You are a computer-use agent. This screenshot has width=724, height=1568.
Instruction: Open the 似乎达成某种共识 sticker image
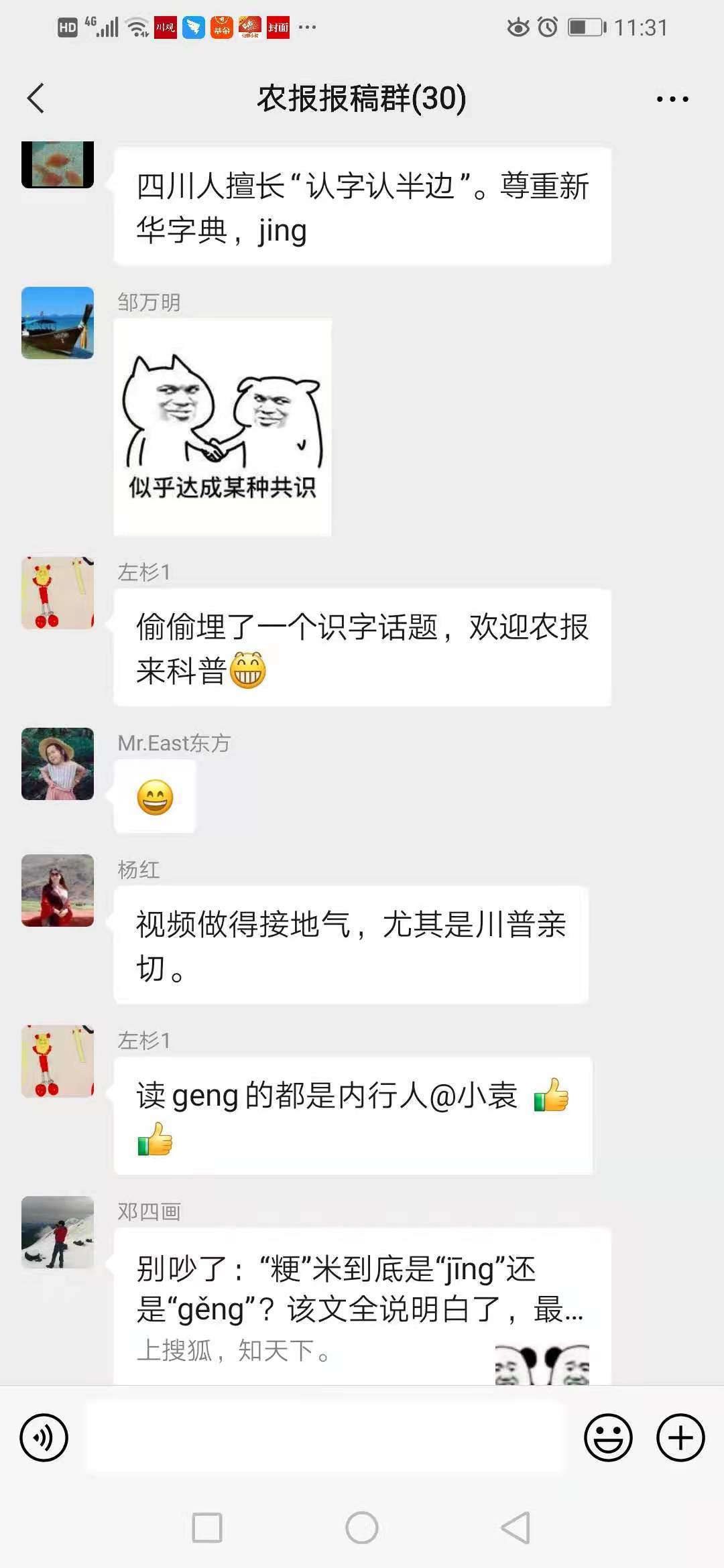coord(223,428)
